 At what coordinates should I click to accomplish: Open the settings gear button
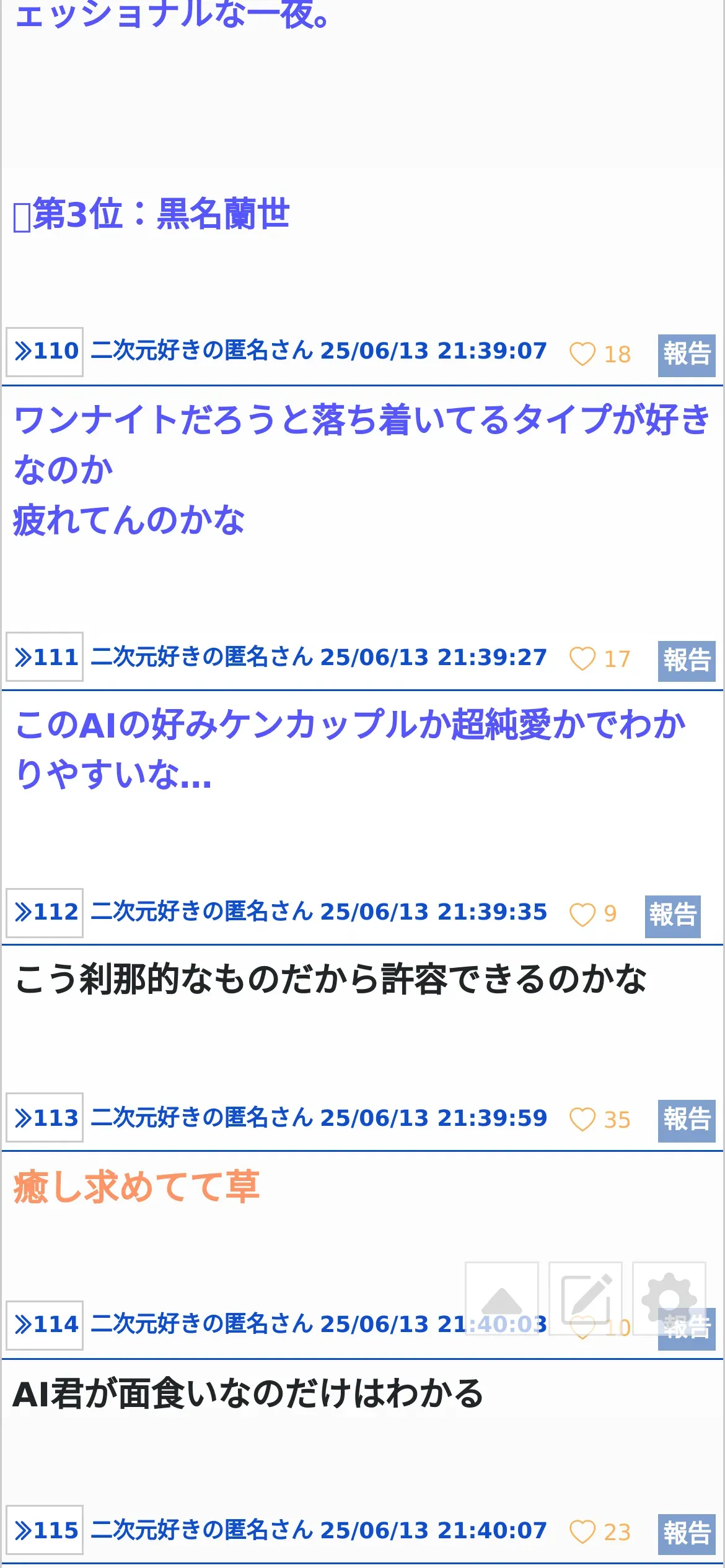point(669,1299)
